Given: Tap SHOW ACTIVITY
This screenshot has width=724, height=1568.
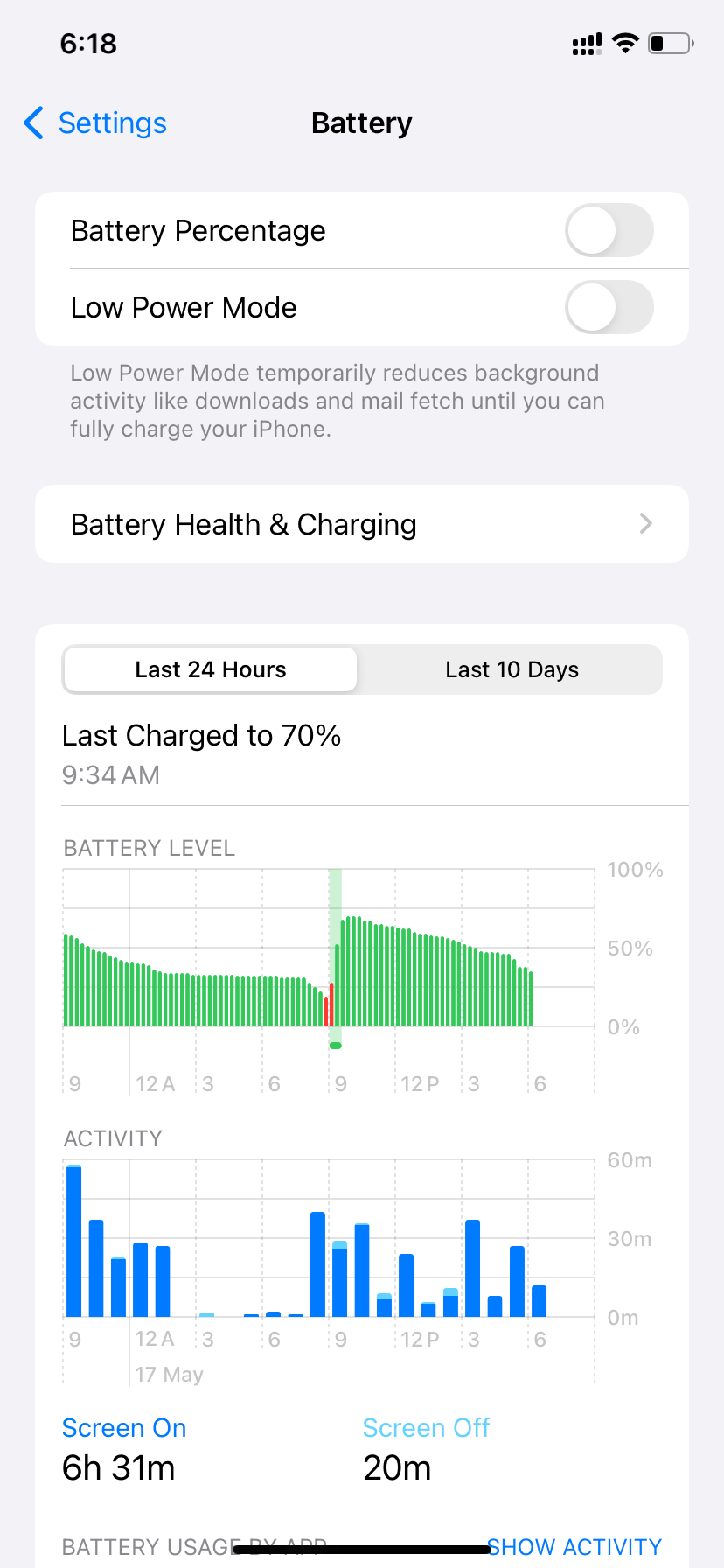Looking at the screenshot, I should coord(575,1546).
